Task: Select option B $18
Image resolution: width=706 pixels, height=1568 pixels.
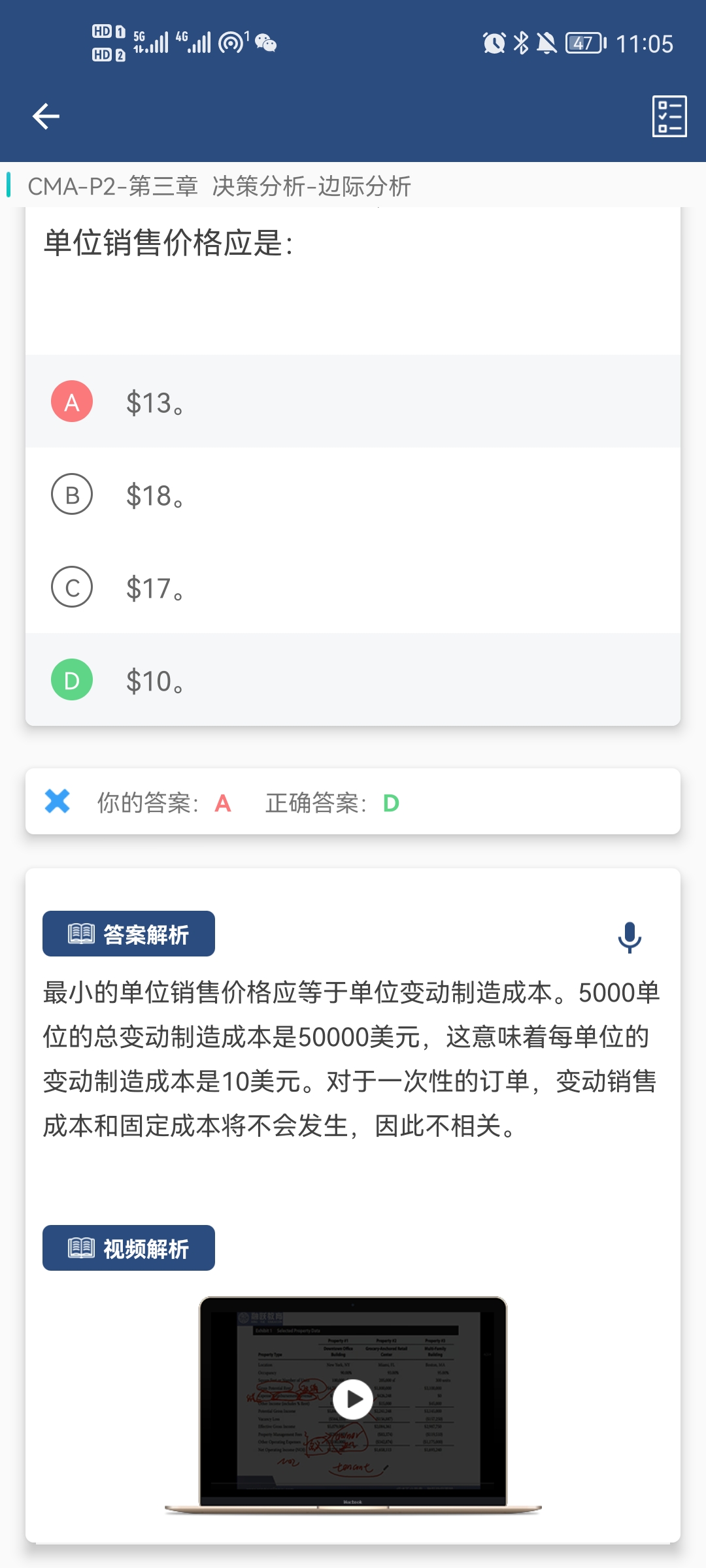Action: pos(353,494)
